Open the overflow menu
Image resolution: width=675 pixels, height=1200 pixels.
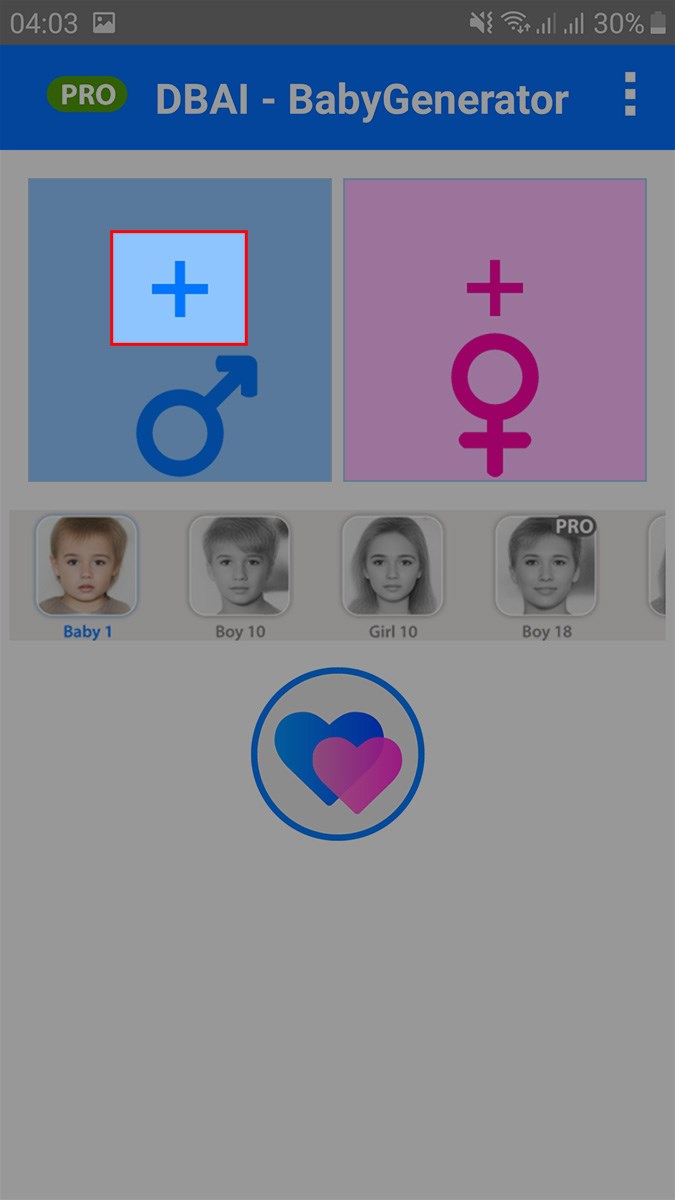629,95
